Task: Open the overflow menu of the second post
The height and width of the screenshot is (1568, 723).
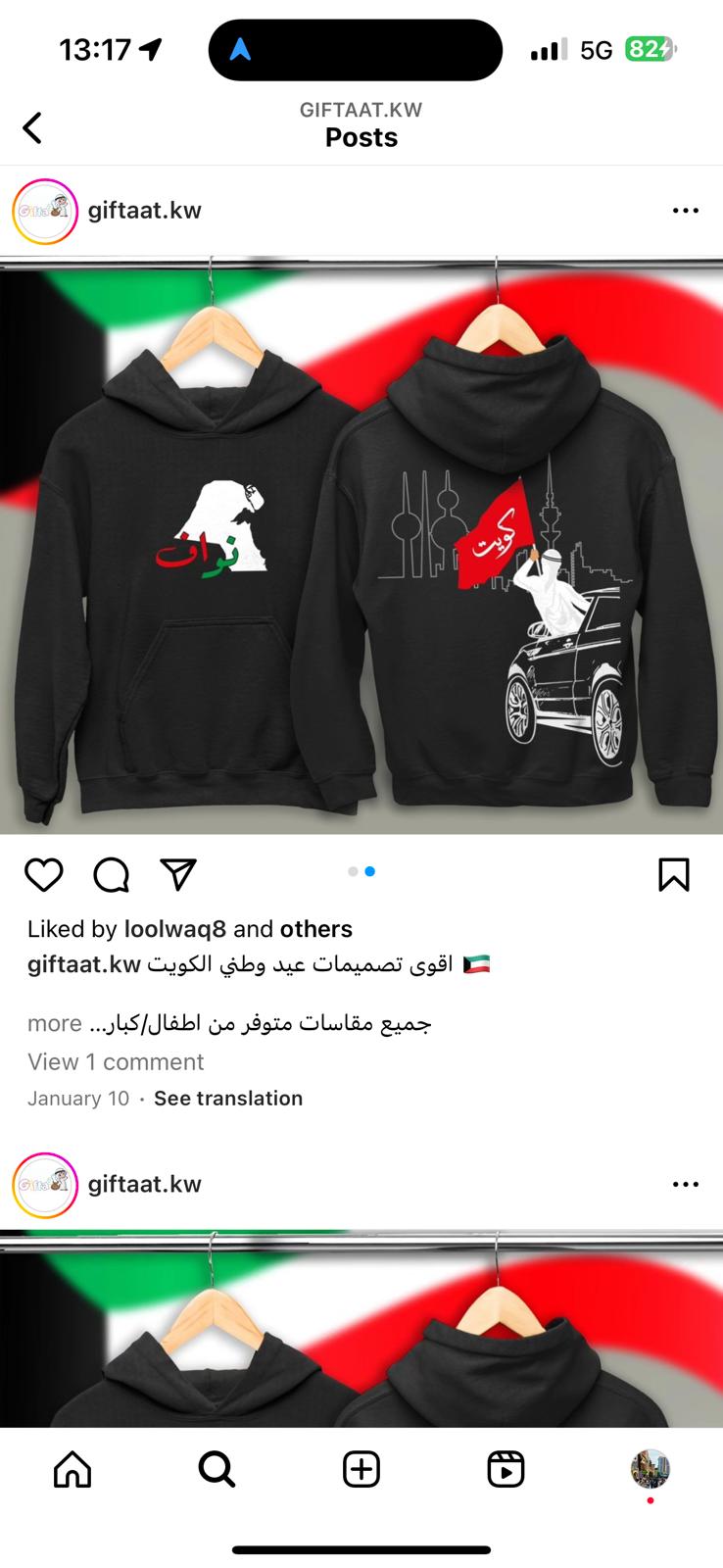Action: (686, 1185)
